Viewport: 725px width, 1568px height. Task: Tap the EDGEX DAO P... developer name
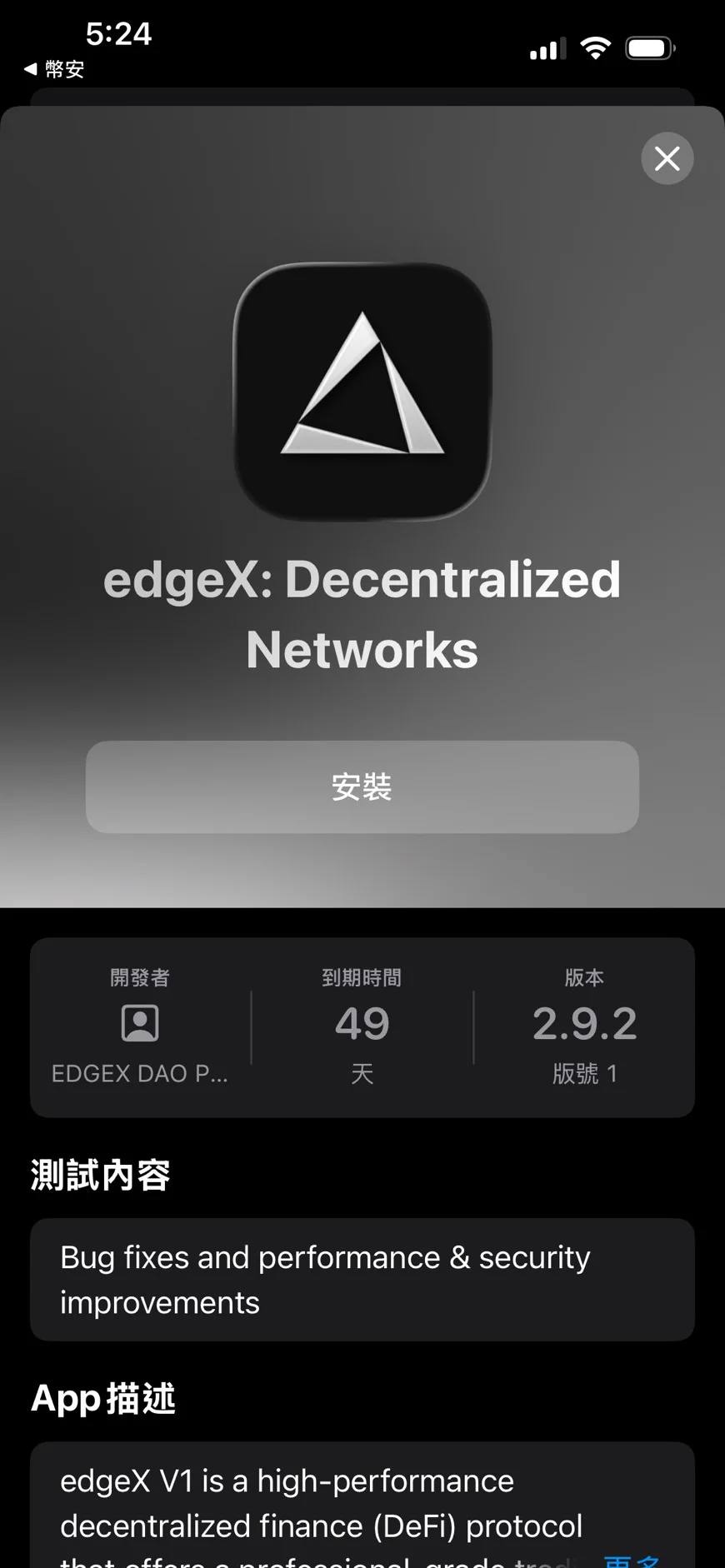pyautogui.click(x=139, y=1073)
